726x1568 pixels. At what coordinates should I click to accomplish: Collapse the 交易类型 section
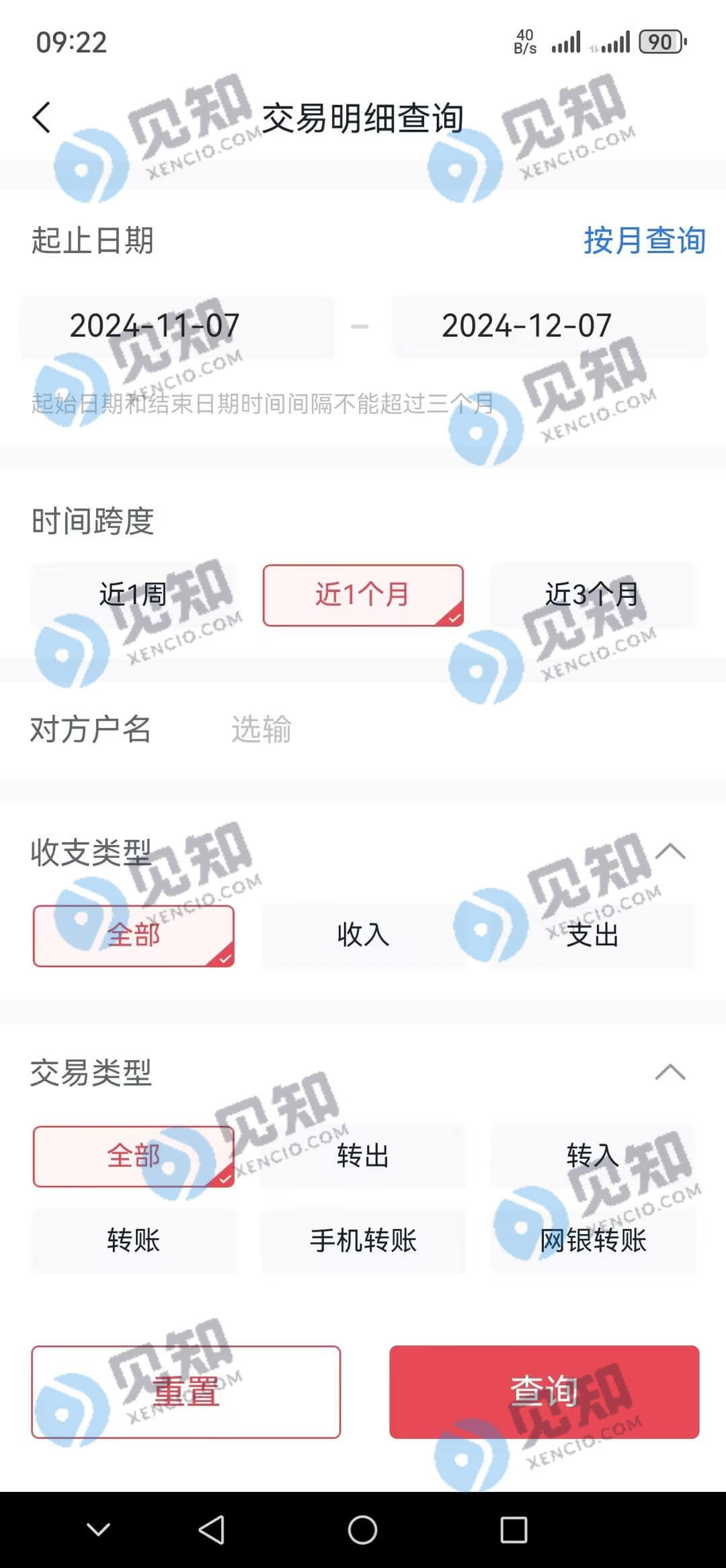pos(670,1072)
